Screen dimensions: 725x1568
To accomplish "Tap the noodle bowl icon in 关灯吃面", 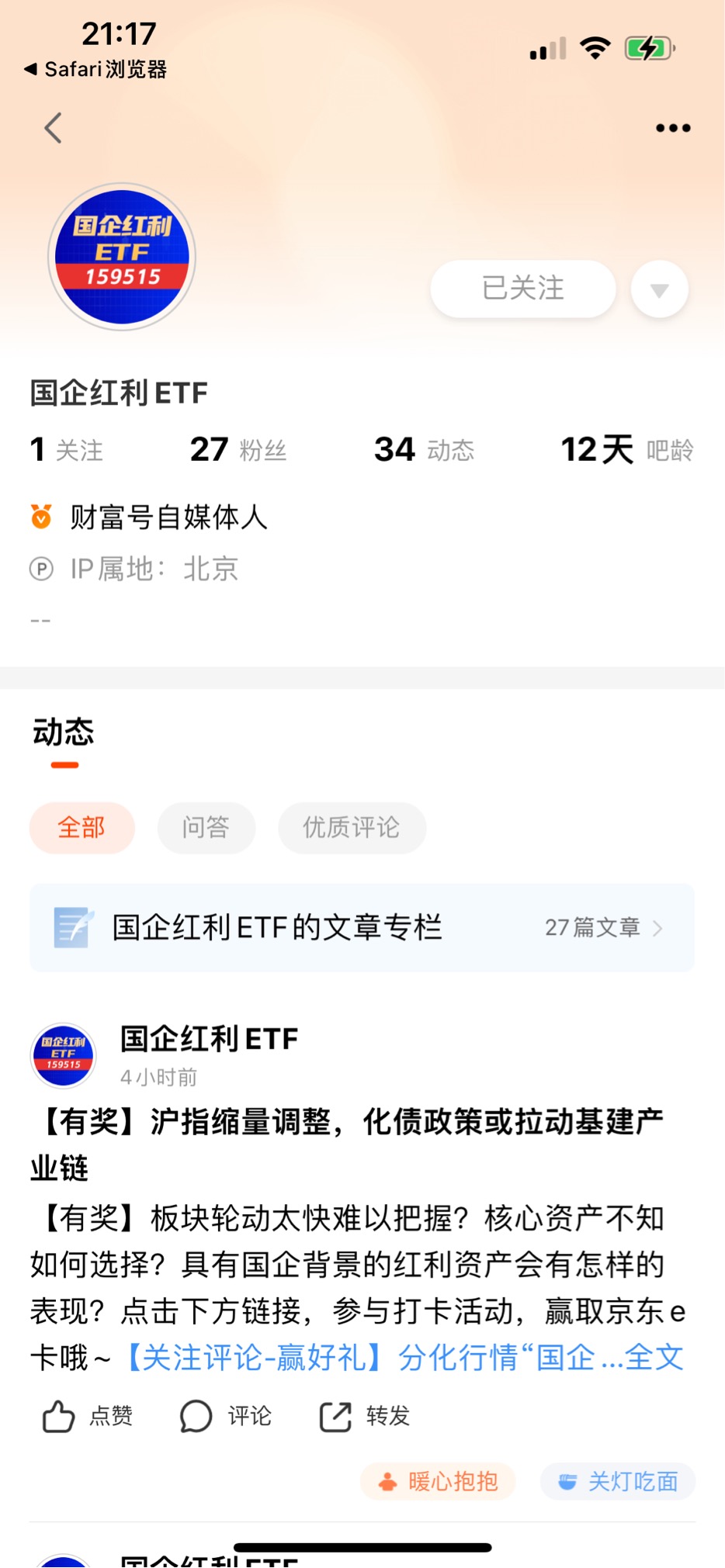I will (x=567, y=1480).
